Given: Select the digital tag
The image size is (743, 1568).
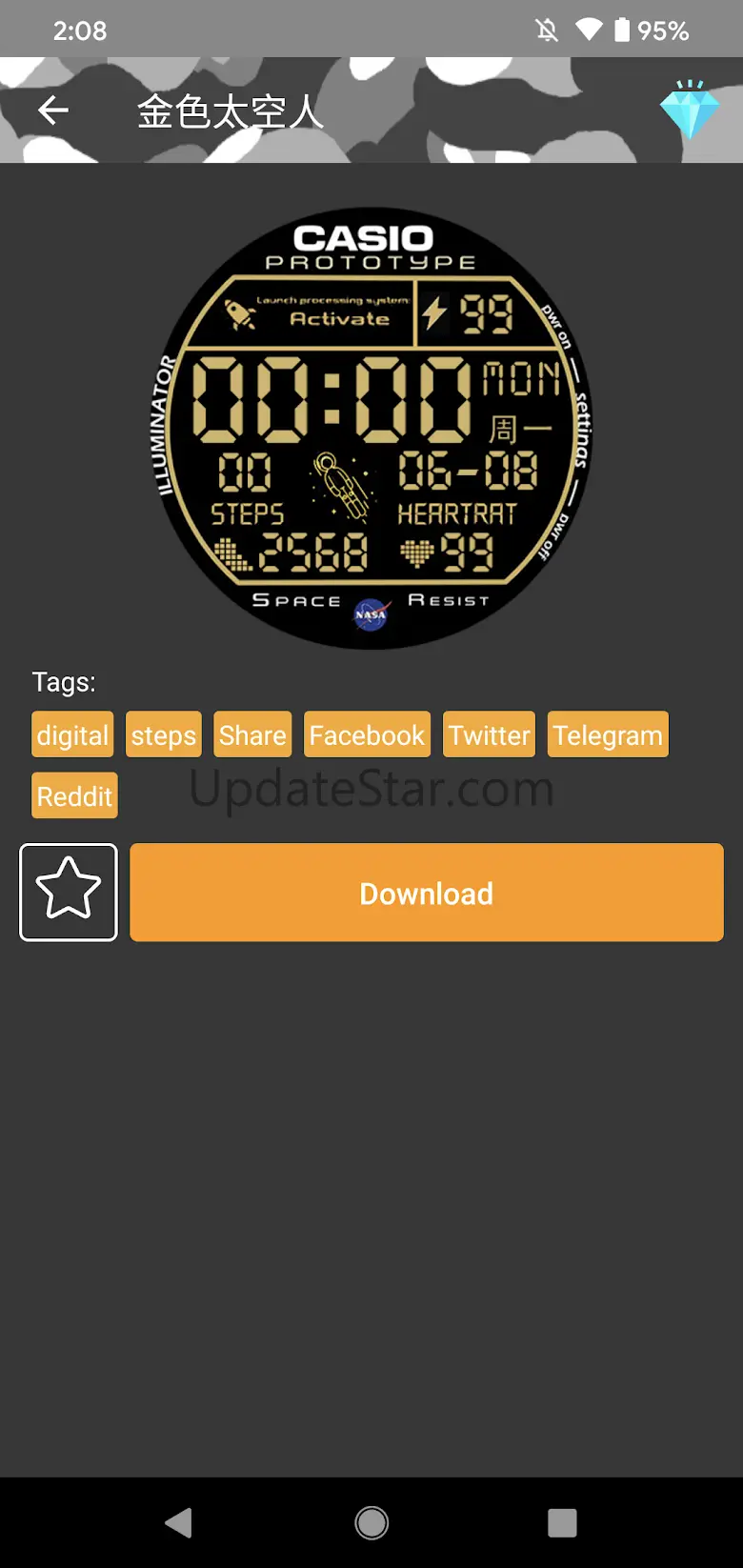Looking at the screenshot, I should point(72,734).
